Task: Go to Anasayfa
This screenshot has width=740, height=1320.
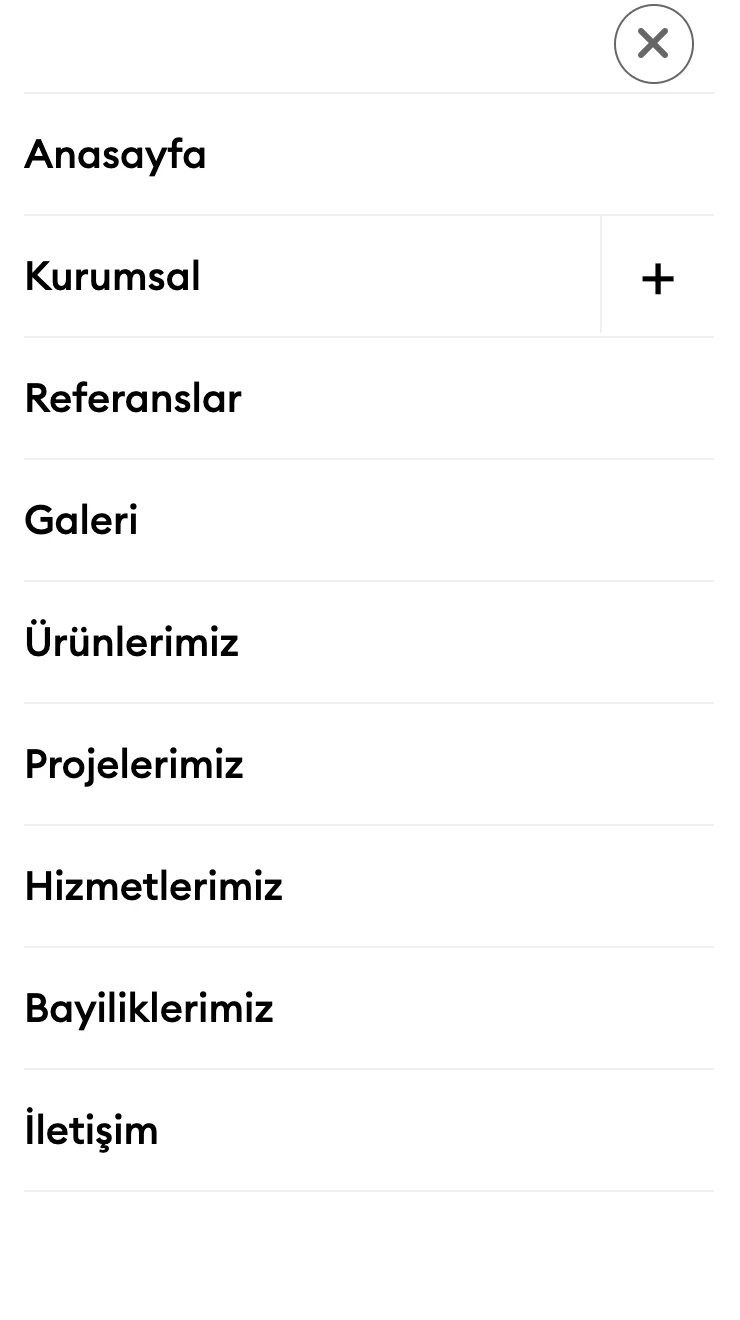Action: [x=115, y=155]
